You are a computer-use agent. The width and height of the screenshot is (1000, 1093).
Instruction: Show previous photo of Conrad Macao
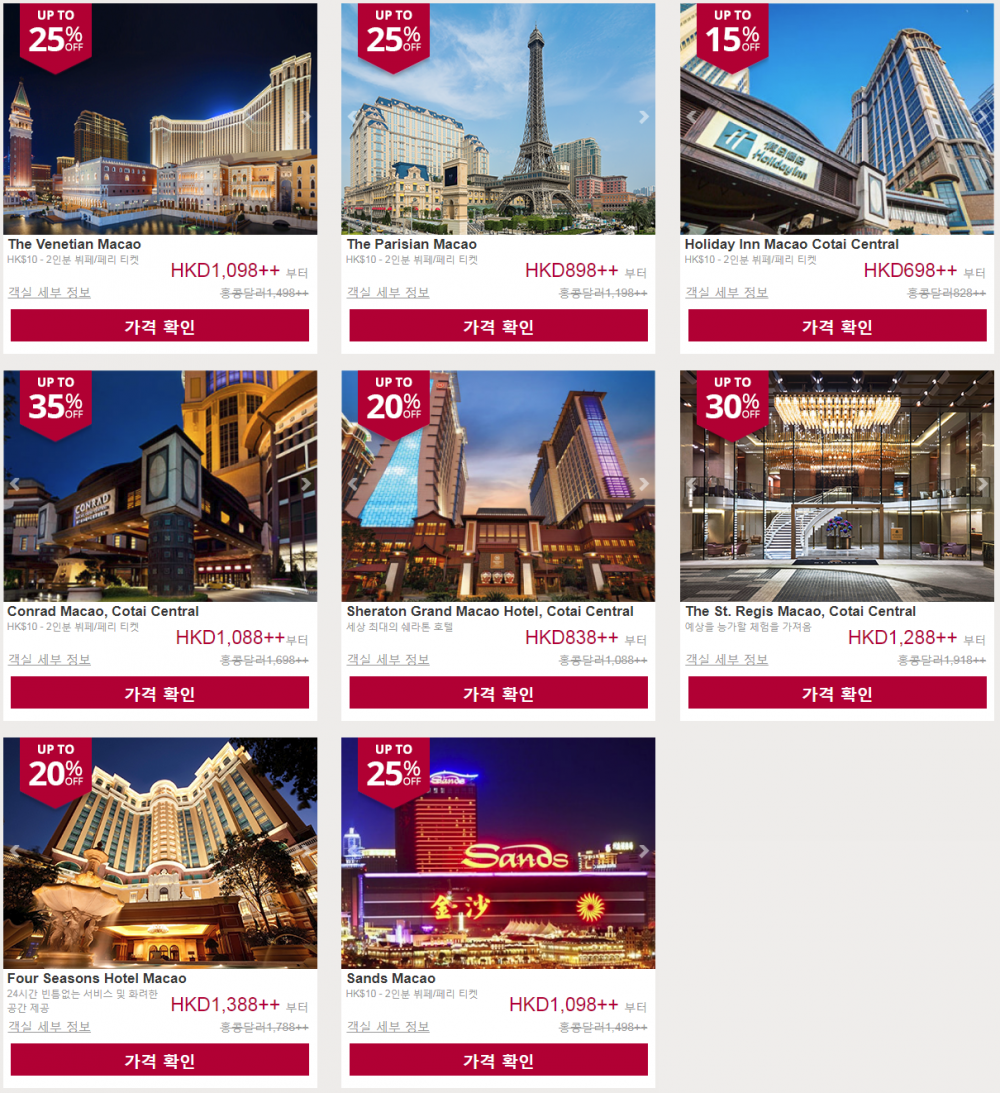15,484
